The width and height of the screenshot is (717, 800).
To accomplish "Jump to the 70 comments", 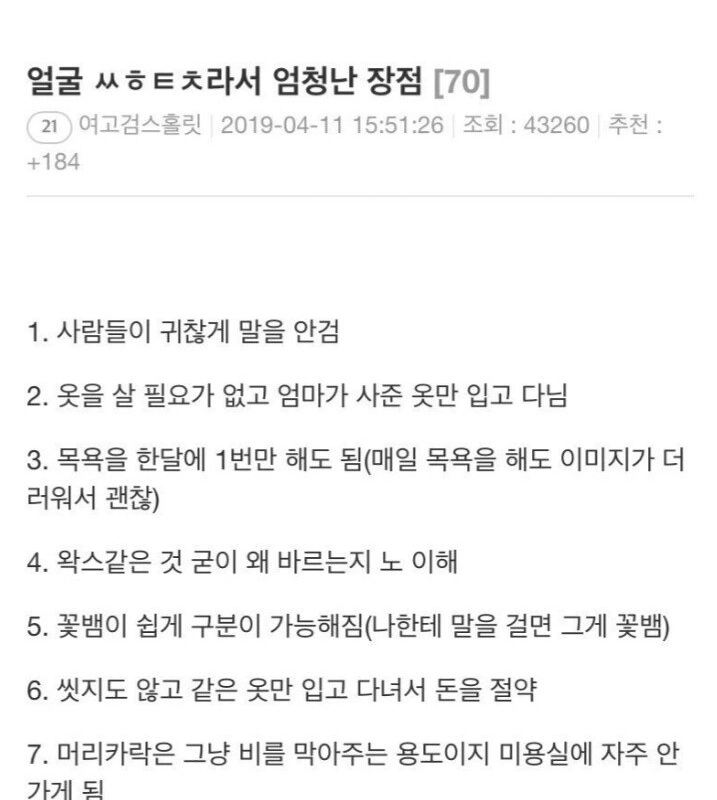I will pyautogui.click(x=460, y=82).
